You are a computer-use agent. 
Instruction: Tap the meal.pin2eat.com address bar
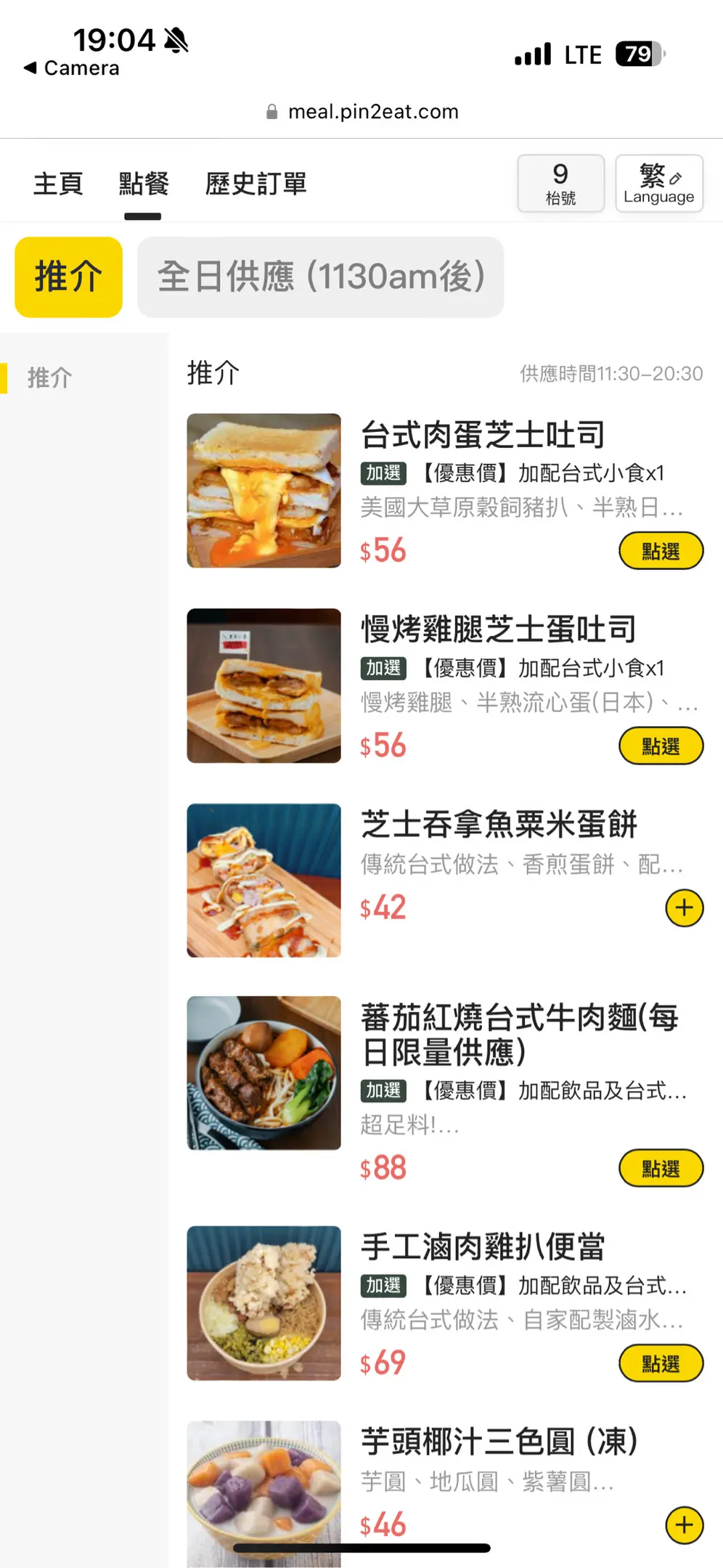pyautogui.click(x=363, y=112)
